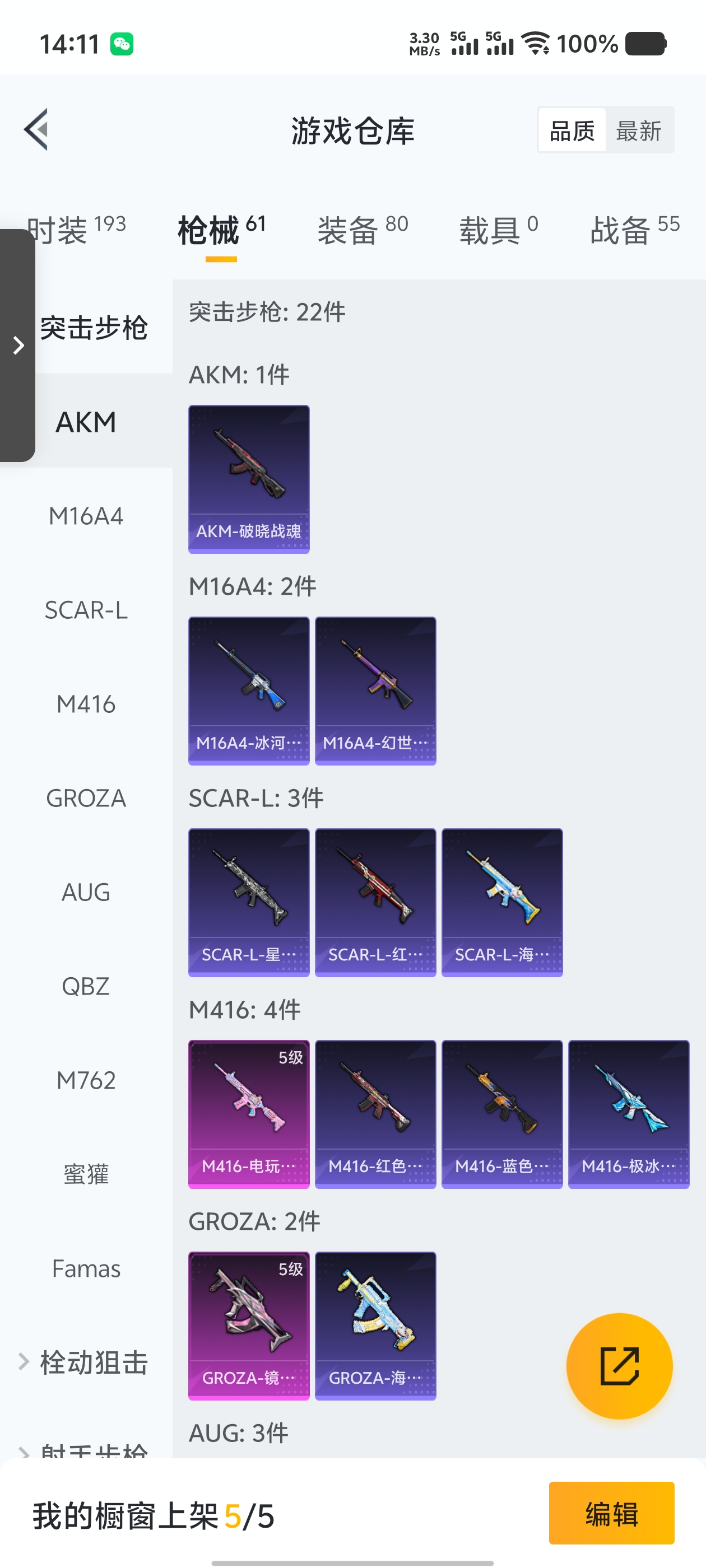Jump to SCAR-L in the sidebar

[x=86, y=610]
